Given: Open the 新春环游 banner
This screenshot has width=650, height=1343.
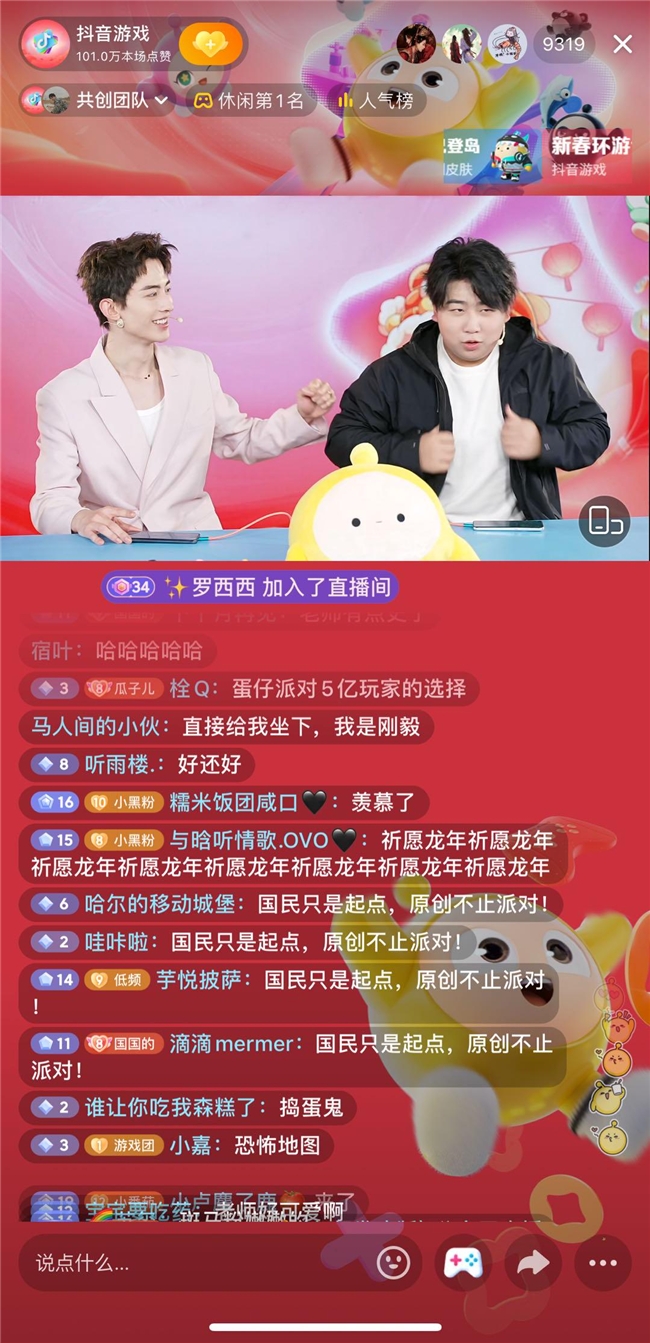Looking at the screenshot, I should pos(590,155).
